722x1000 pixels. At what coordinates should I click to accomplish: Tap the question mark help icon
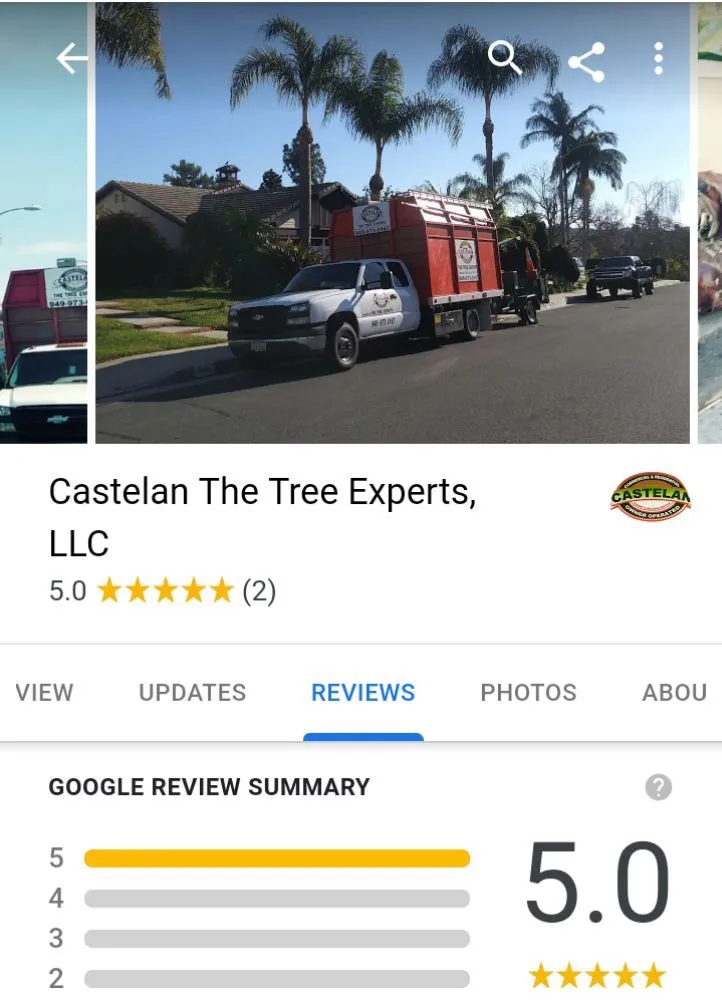click(657, 789)
